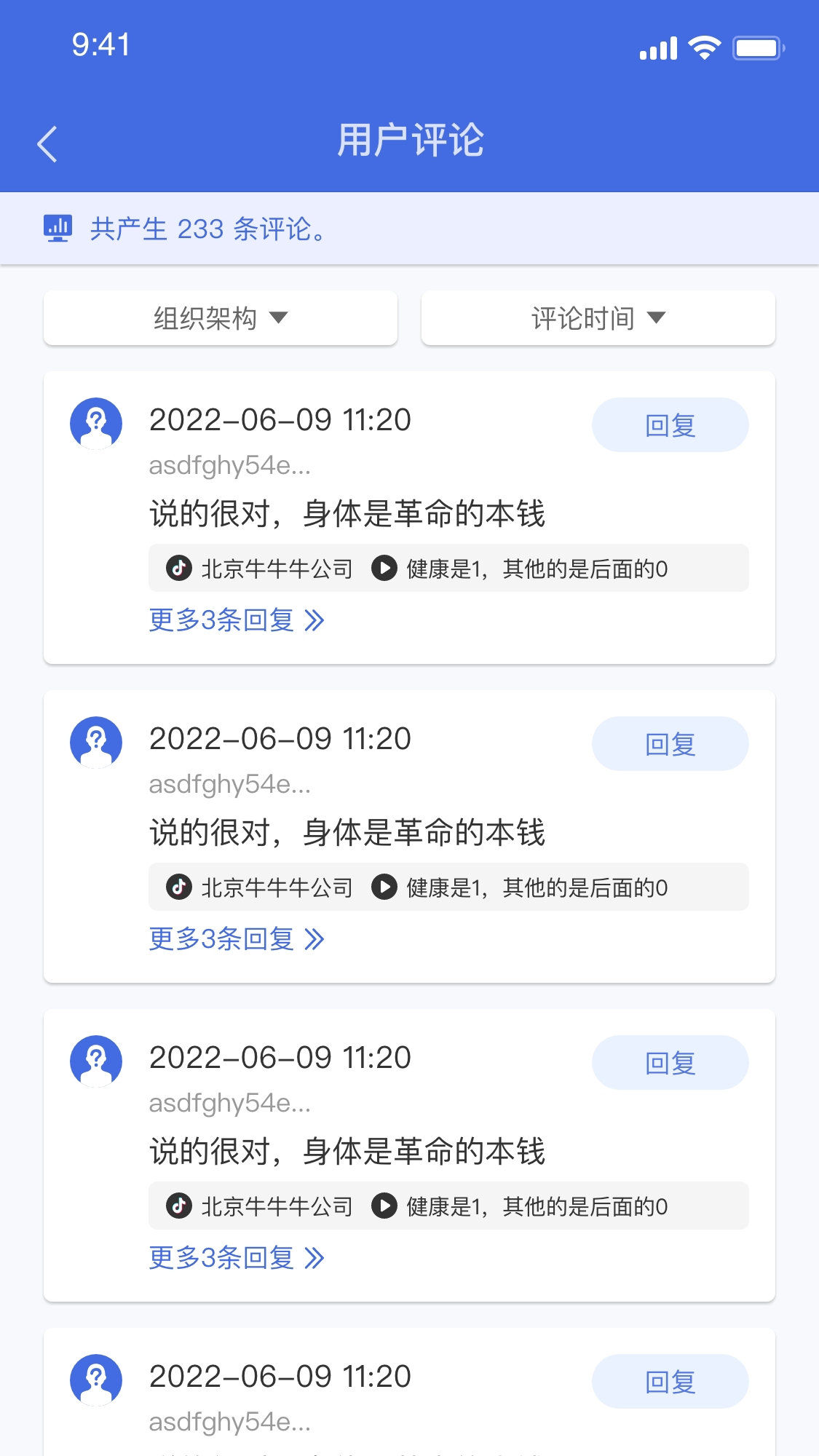Click the TikTok icon beside 北京牛牛牛公司

click(x=177, y=568)
